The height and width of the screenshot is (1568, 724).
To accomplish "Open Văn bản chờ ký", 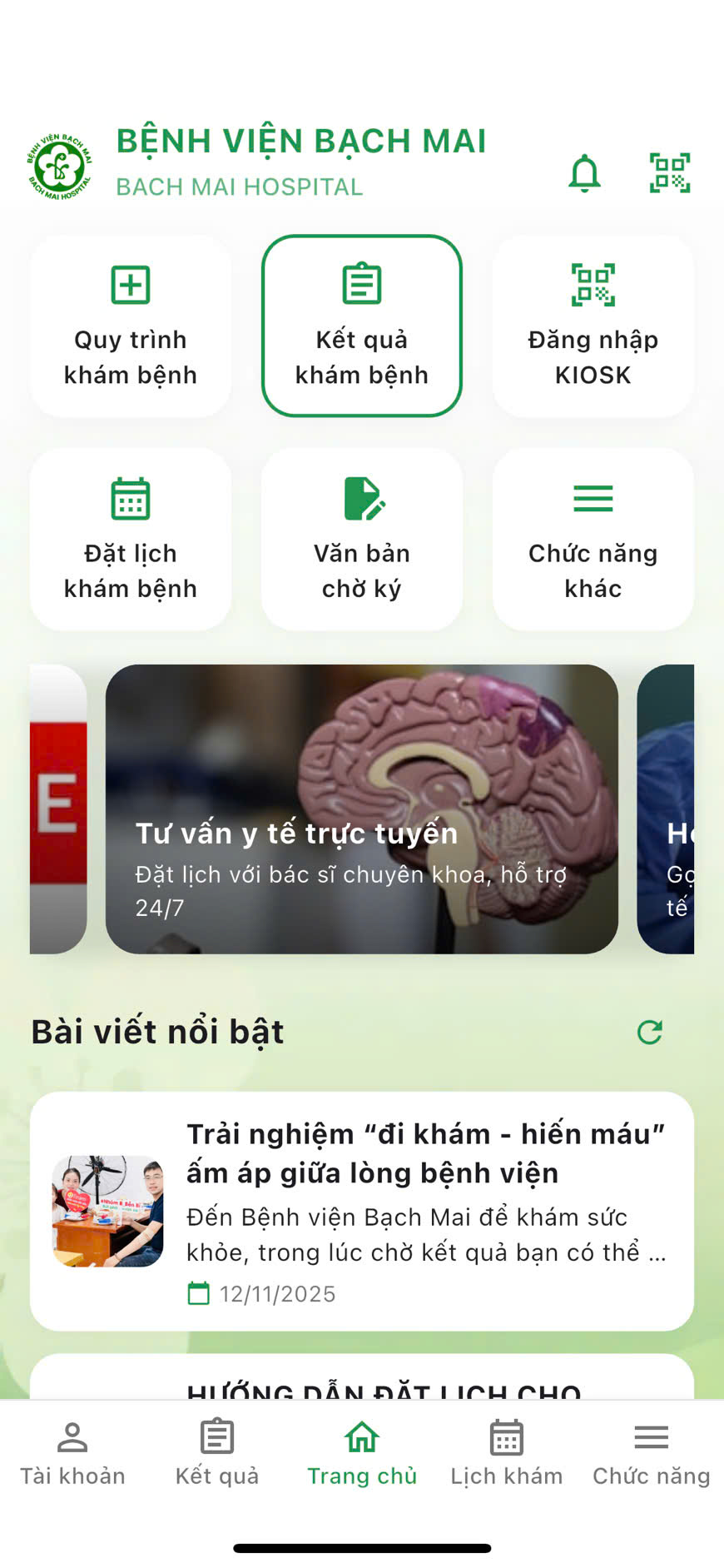I will [362, 540].
